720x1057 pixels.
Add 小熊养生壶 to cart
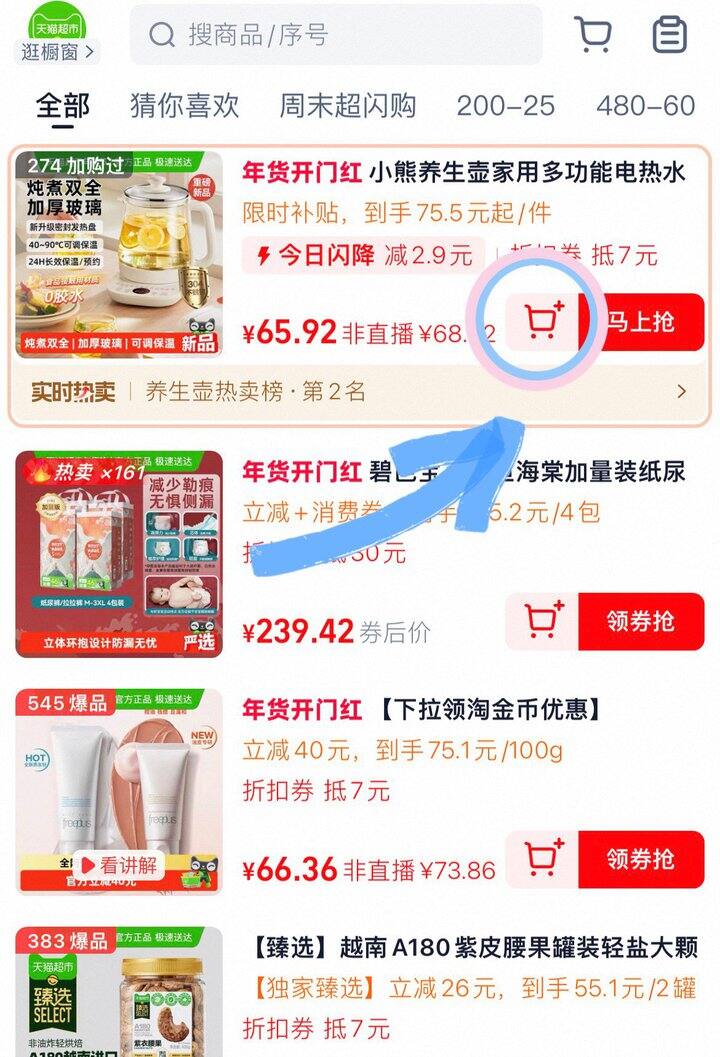pos(542,322)
